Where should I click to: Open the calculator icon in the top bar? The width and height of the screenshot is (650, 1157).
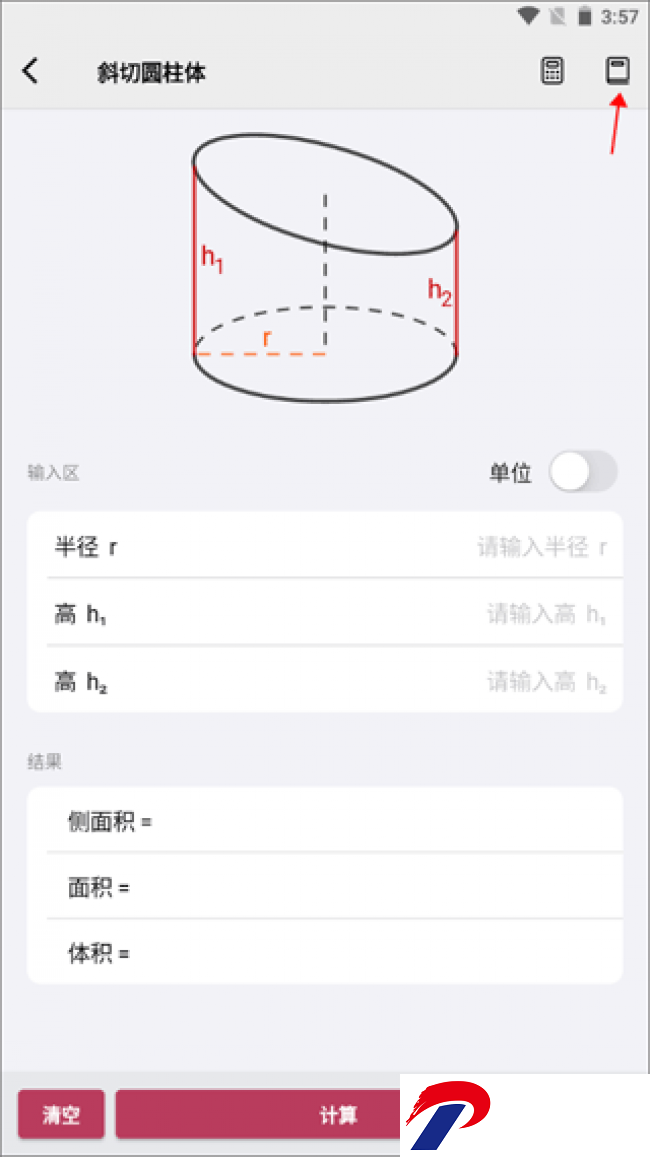(x=552, y=71)
